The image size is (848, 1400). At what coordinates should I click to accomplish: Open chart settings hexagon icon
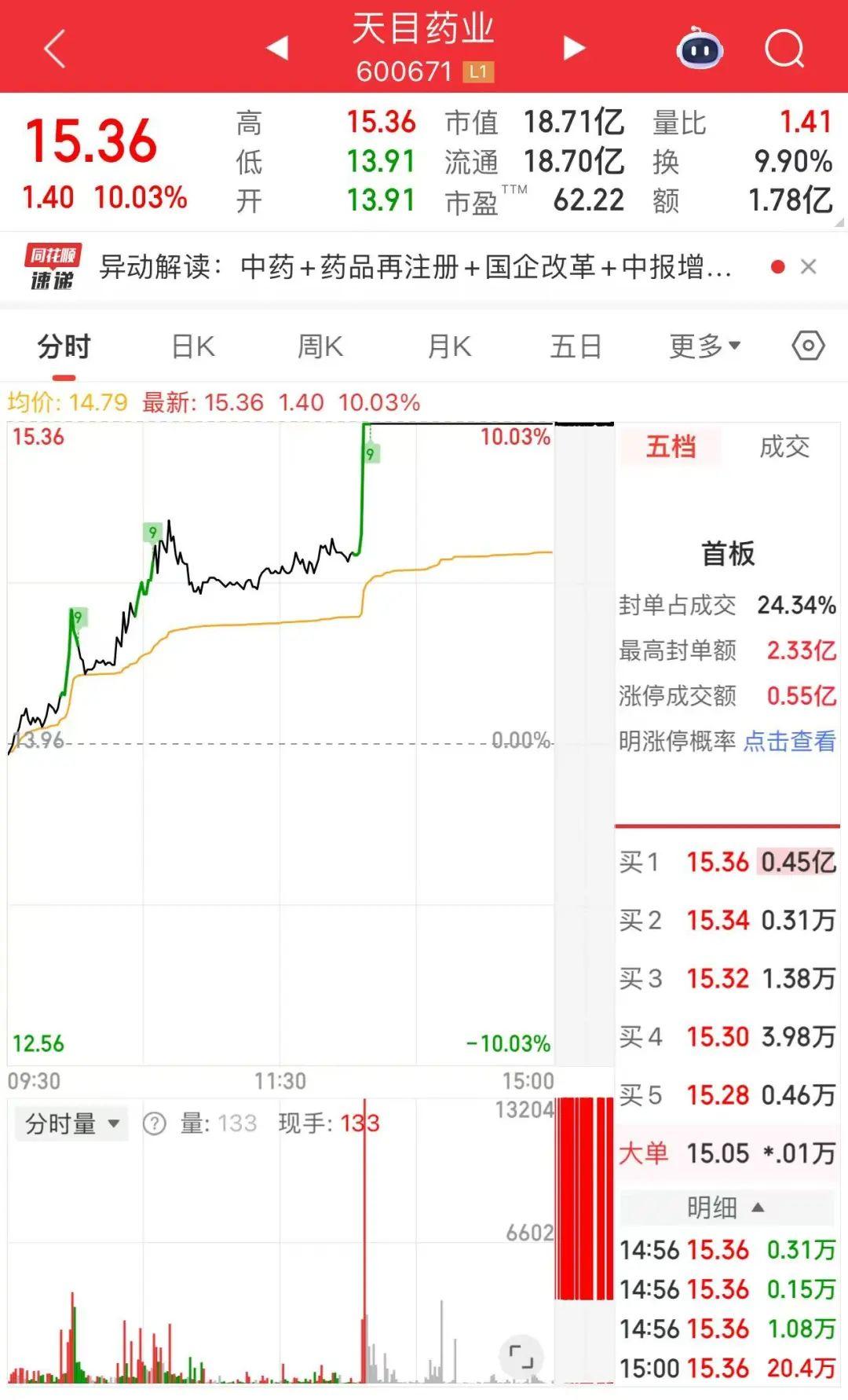[808, 346]
